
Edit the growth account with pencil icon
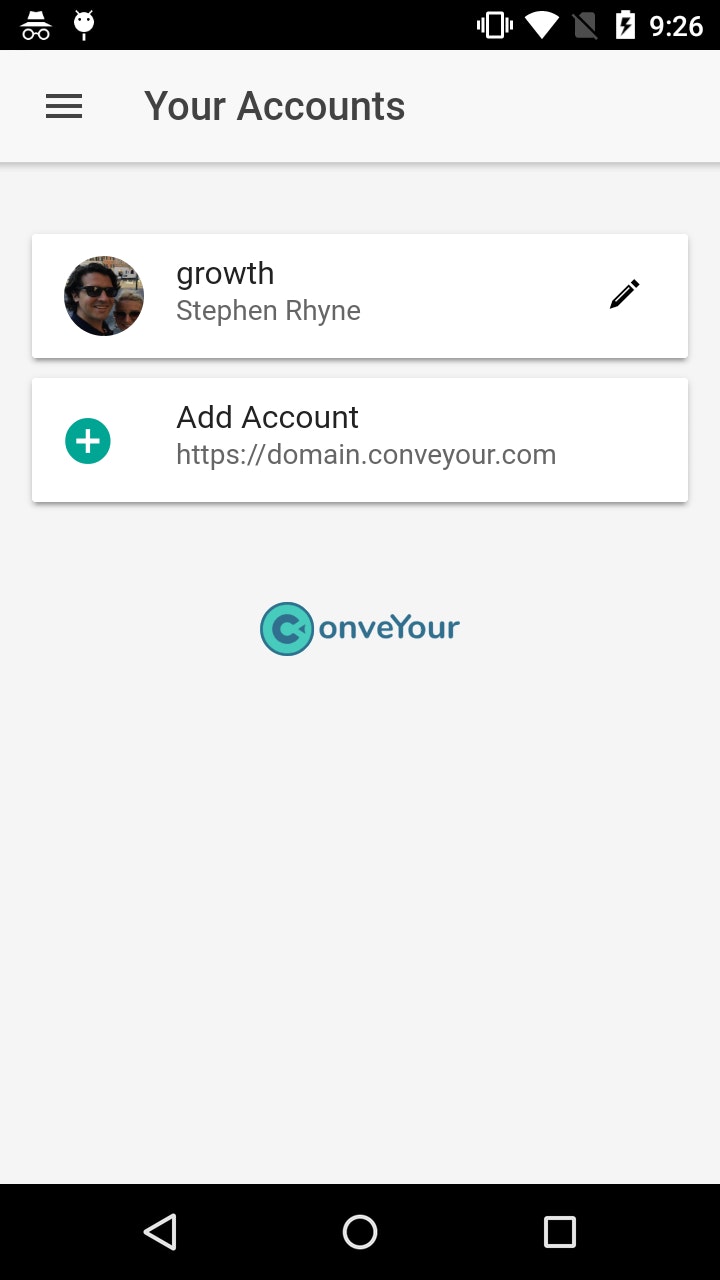[624, 295]
